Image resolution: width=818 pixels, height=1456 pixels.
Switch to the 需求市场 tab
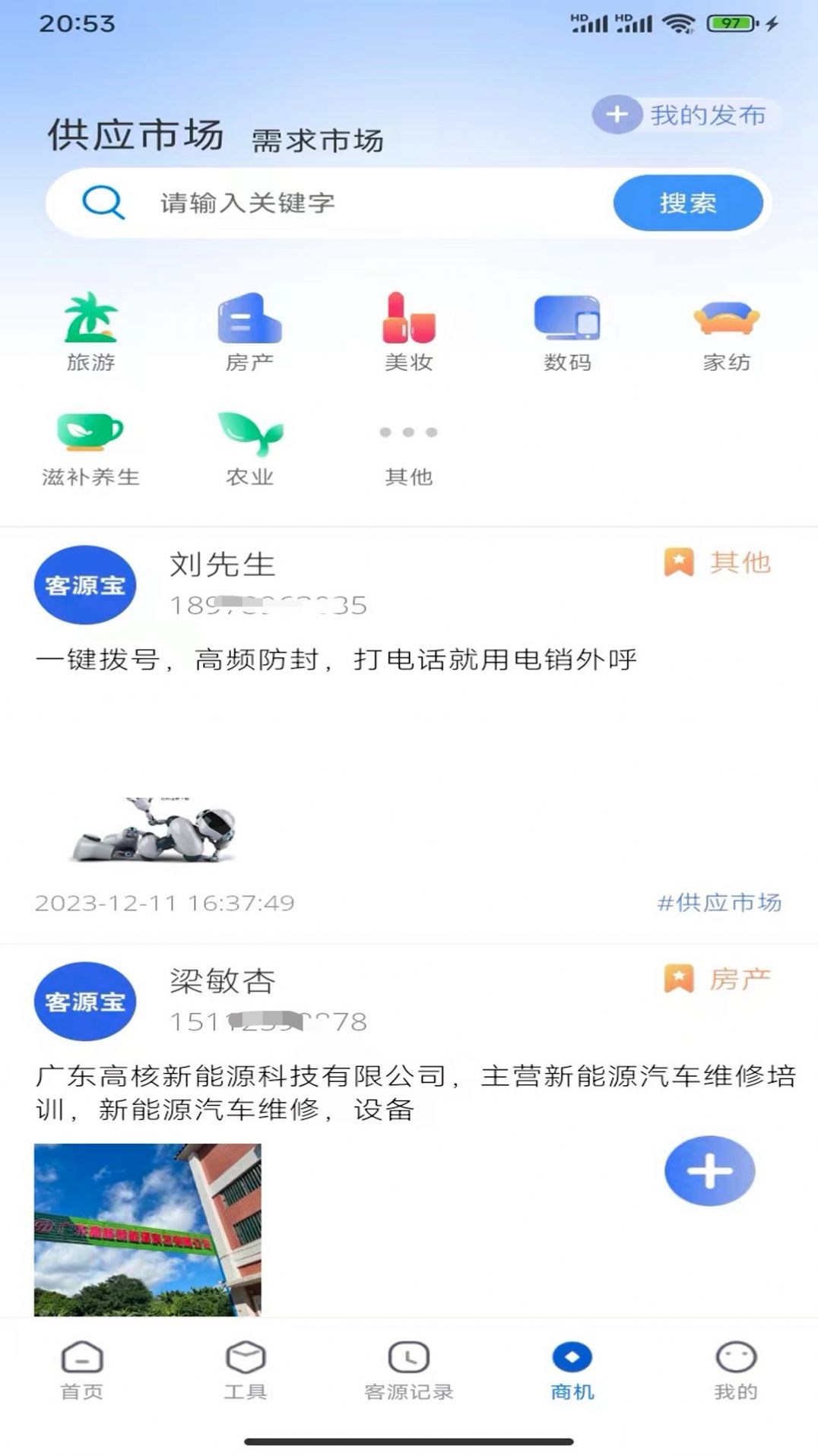pyautogui.click(x=316, y=141)
